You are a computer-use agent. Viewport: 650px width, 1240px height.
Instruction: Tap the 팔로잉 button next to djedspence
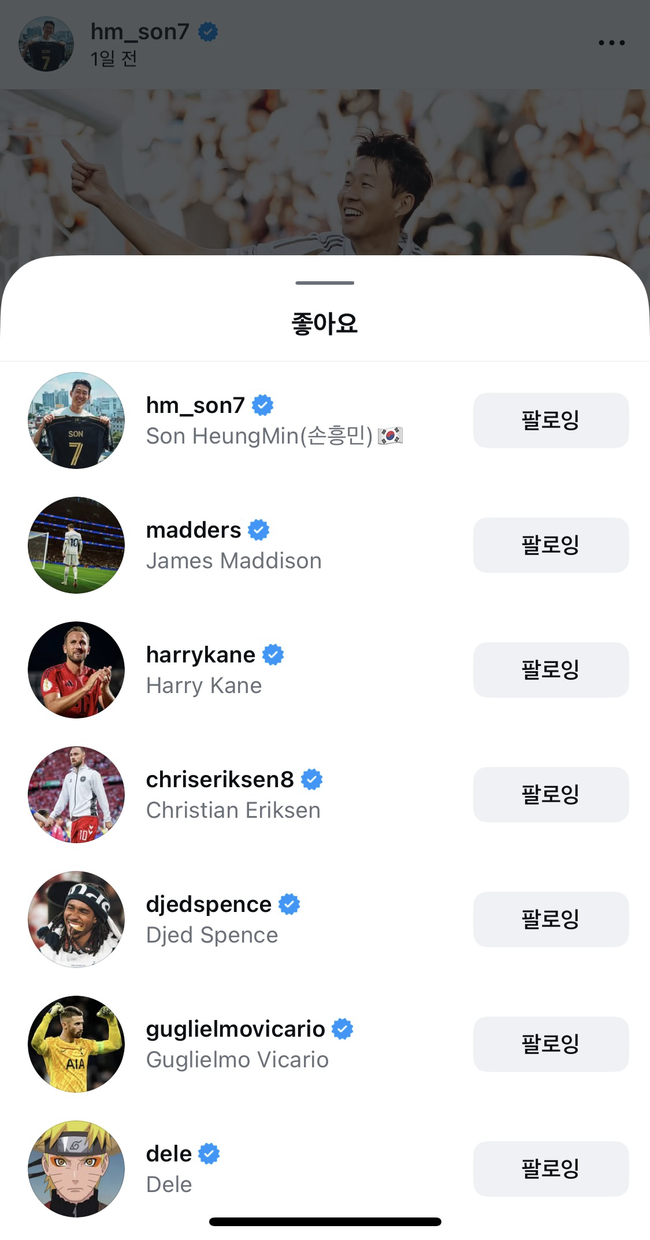click(550, 919)
